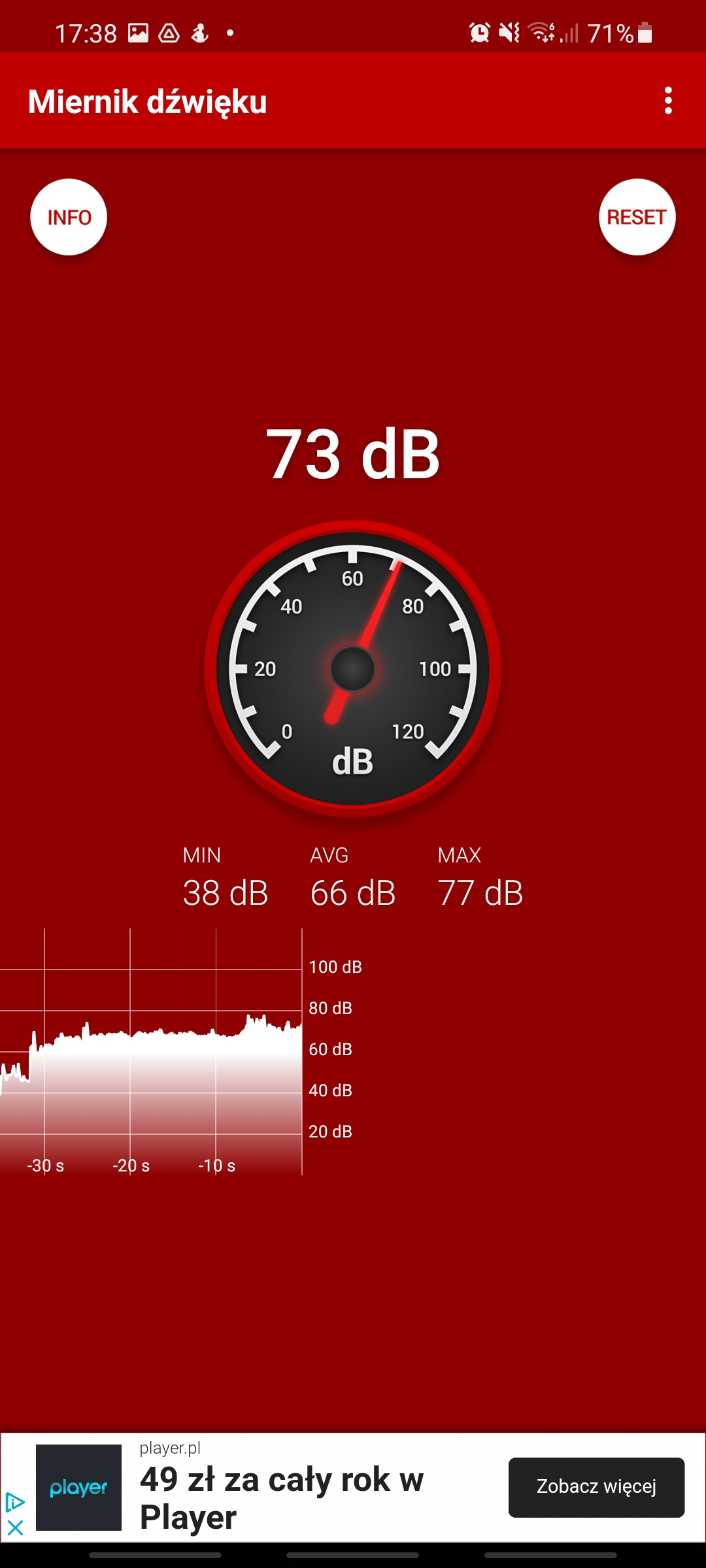Tap the INFO button
706x1568 pixels.
pos(69,217)
